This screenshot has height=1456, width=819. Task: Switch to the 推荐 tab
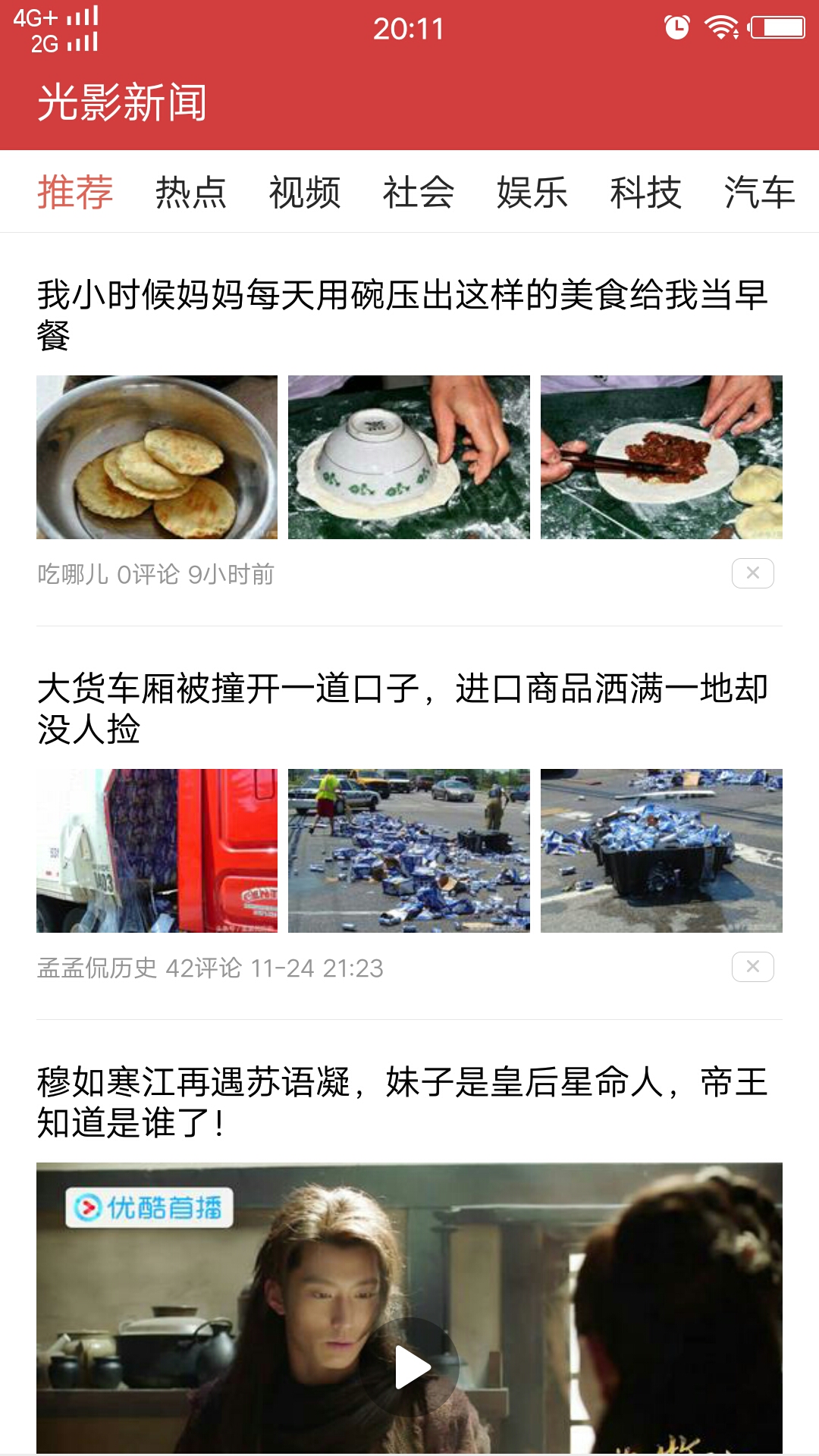[75, 192]
